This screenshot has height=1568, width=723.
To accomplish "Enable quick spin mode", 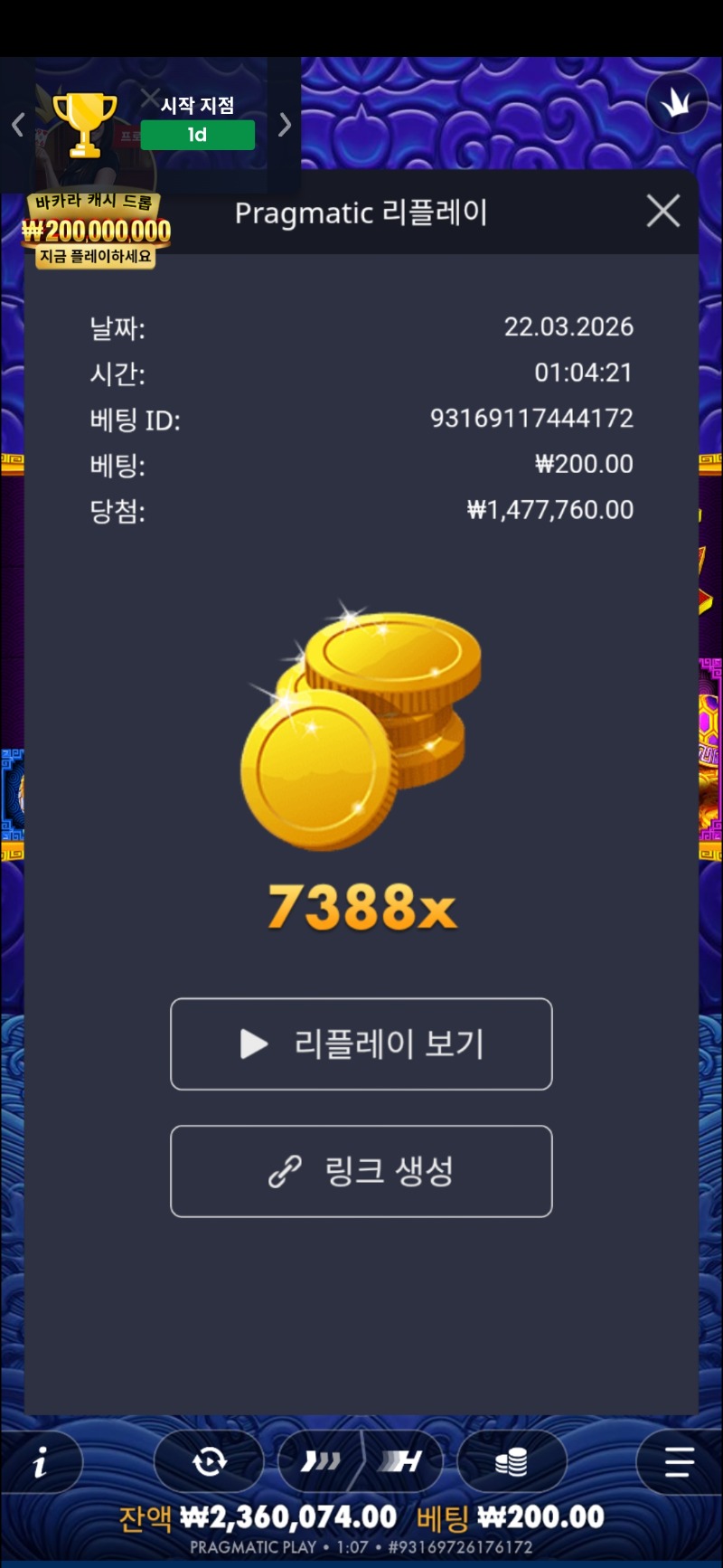I will [x=321, y=1462].
